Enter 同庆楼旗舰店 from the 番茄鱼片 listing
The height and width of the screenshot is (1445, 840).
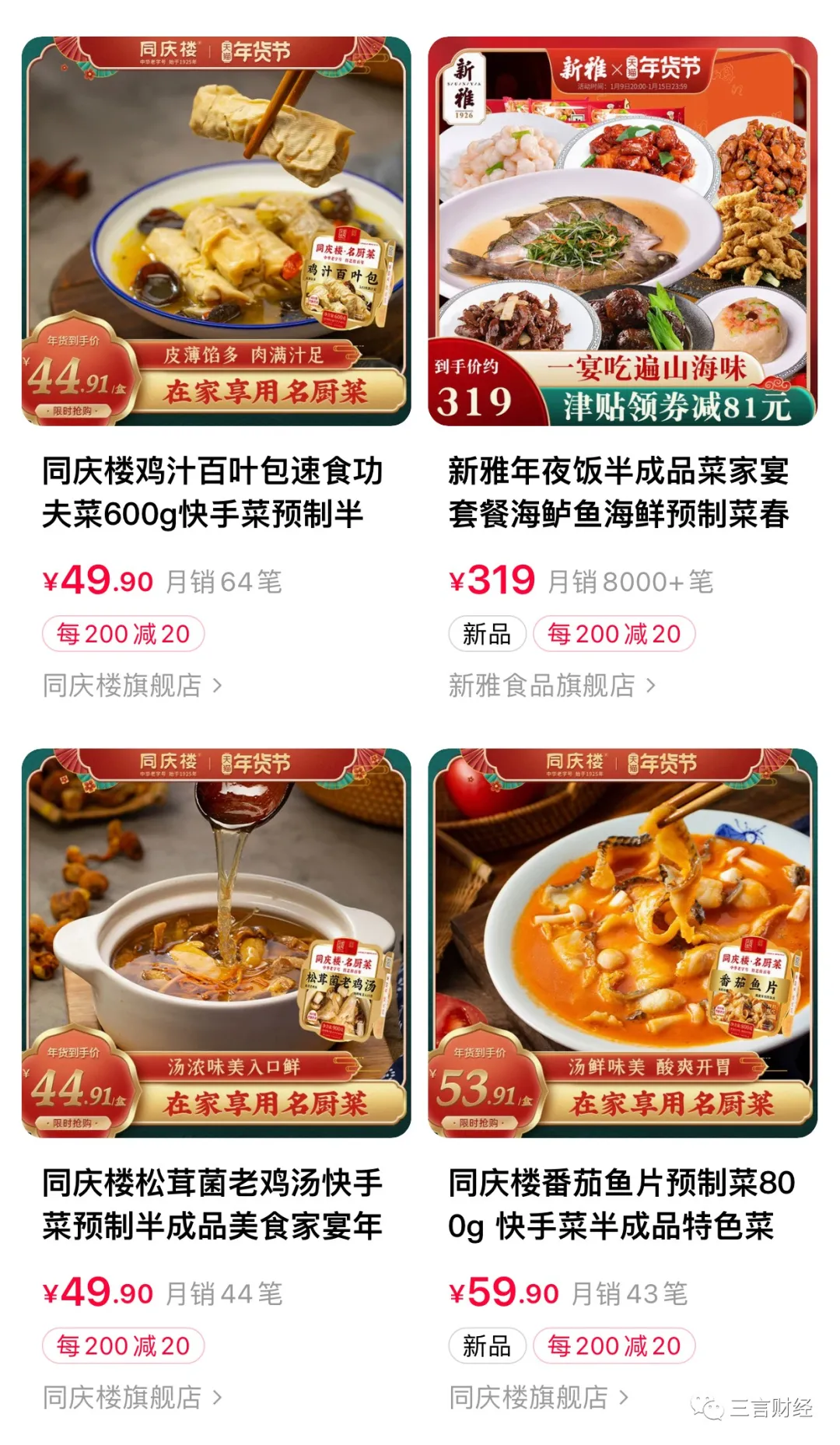pos(538,1398)
